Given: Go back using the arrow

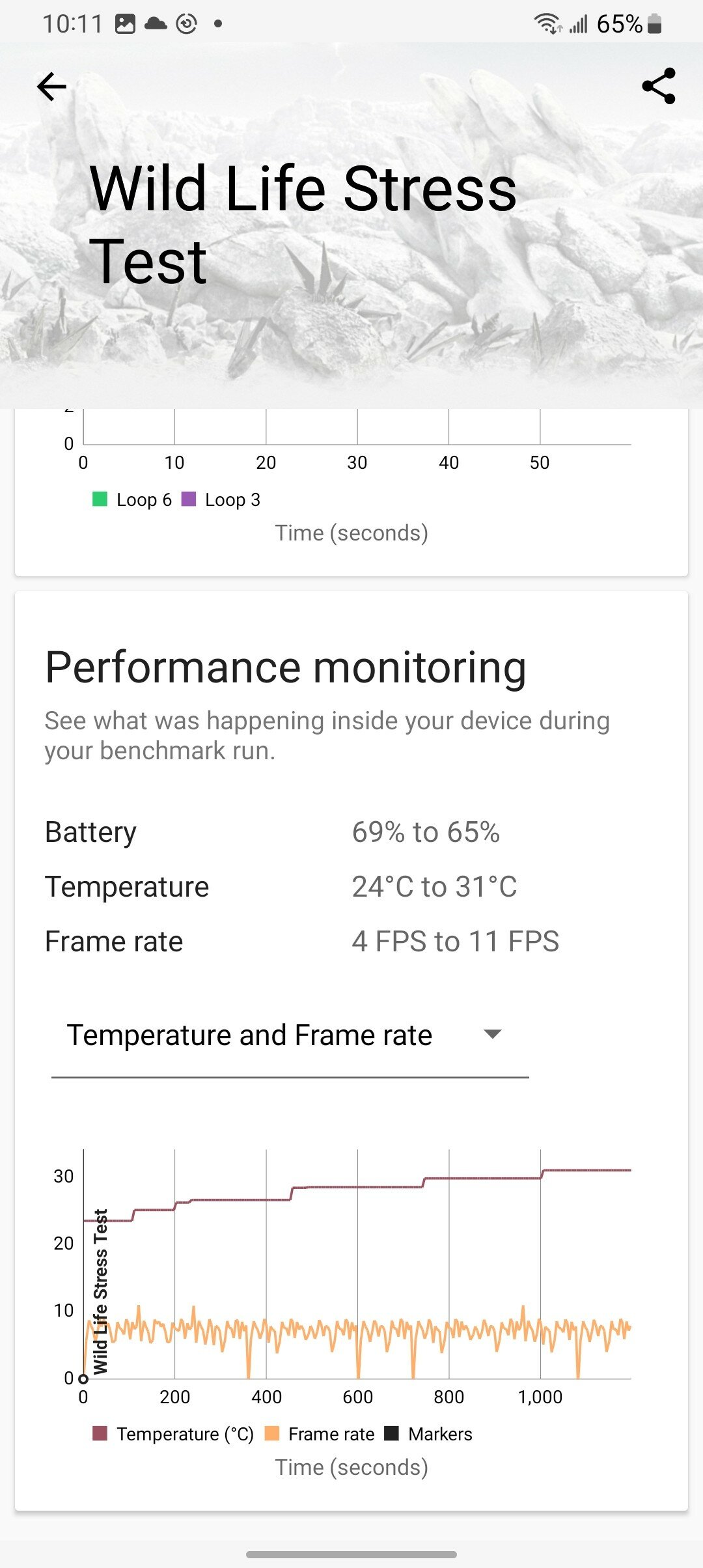Looking at the screenshot, I should pyautogui.click(x=52, y=86).
